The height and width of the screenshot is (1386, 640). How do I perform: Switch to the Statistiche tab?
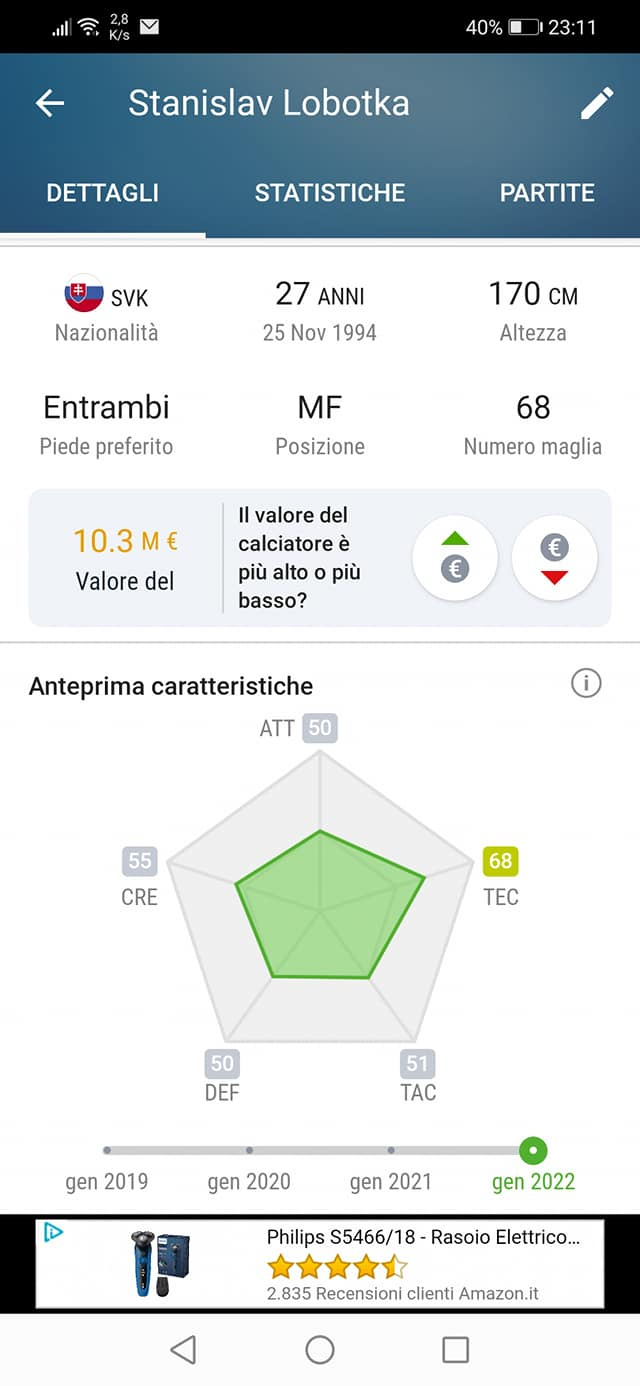pyautogui.click(x=330, y=193)
